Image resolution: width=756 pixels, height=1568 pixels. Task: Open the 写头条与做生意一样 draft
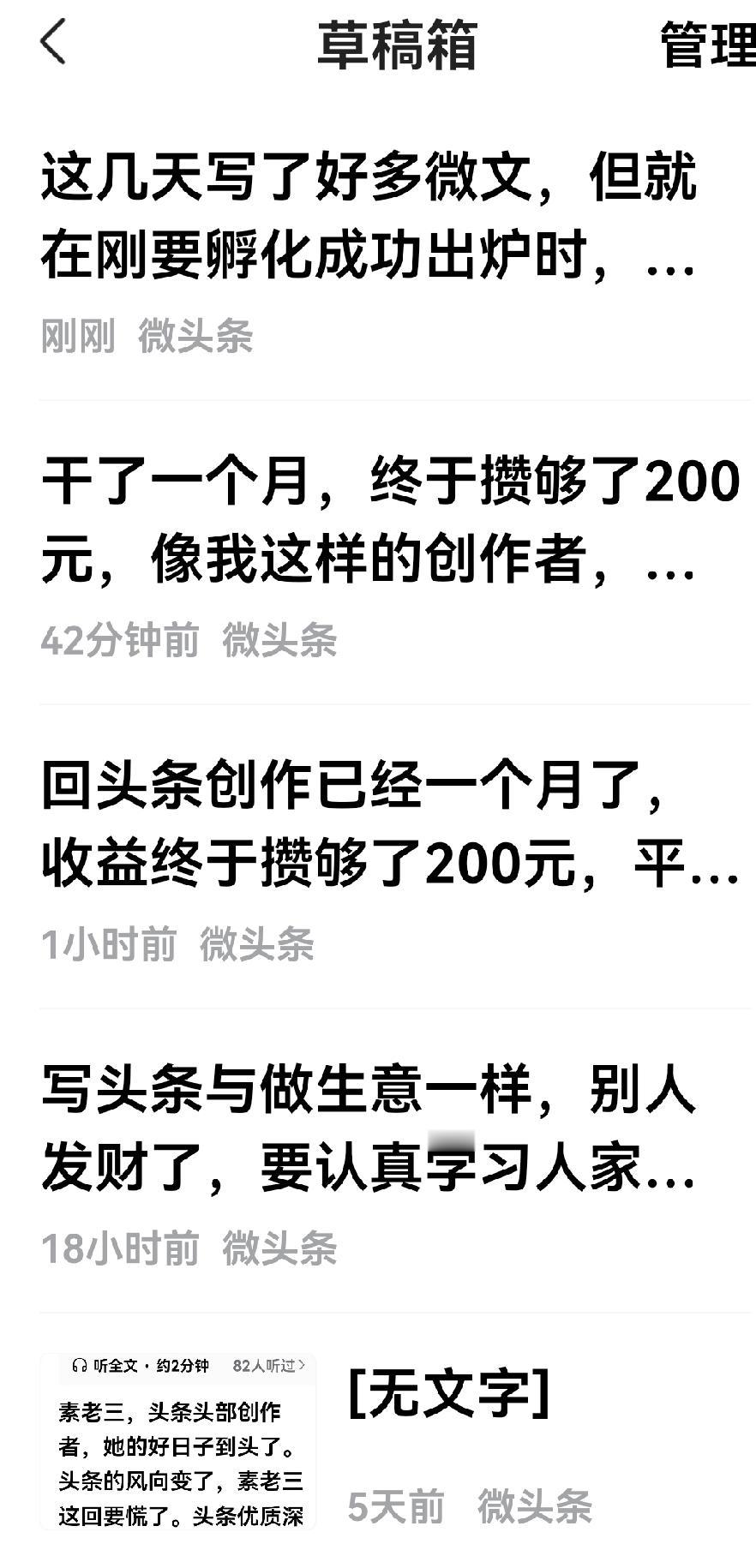click(x=369, y=1127)
